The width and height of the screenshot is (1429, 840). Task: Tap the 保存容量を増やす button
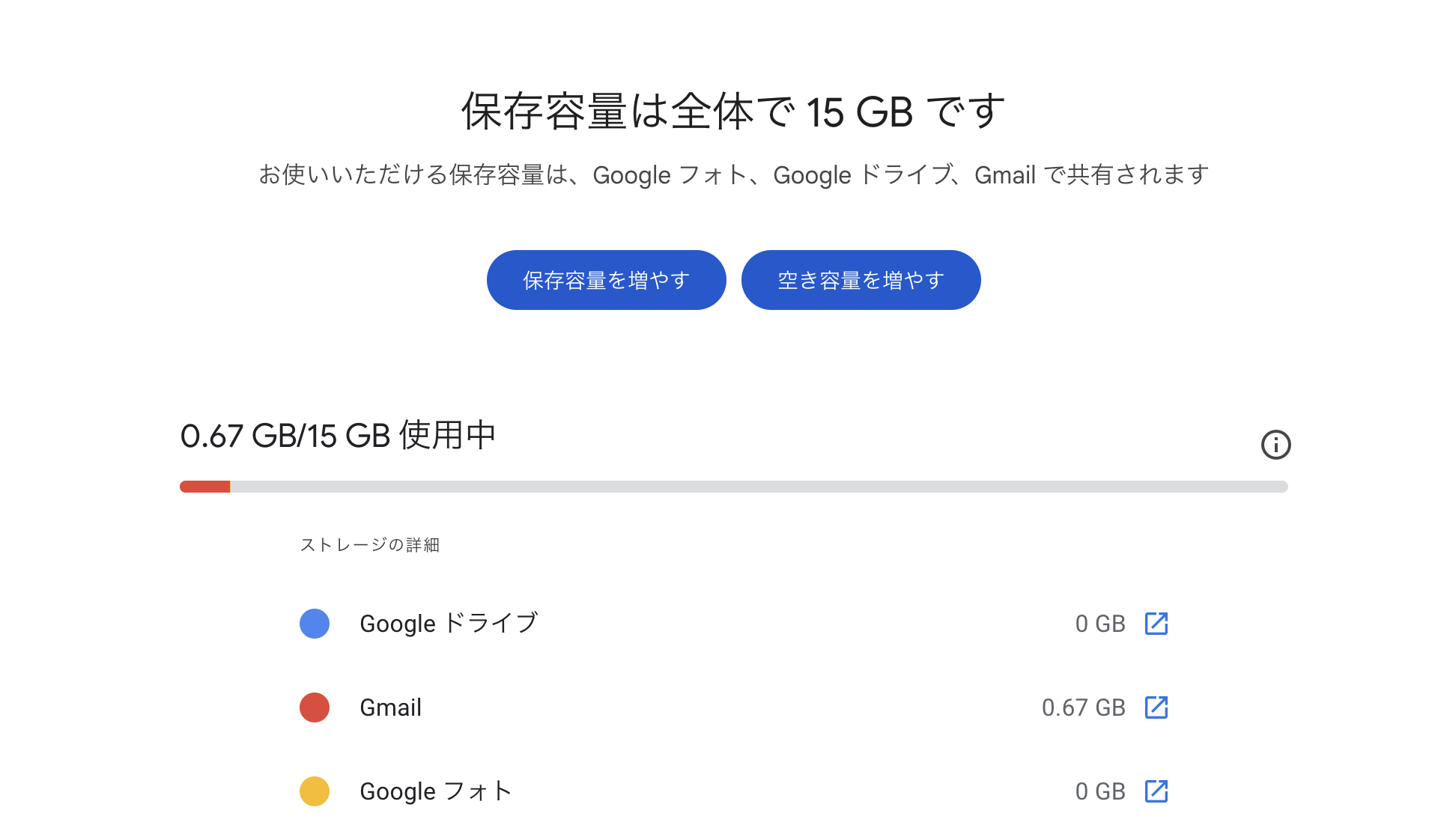point(606,280)
